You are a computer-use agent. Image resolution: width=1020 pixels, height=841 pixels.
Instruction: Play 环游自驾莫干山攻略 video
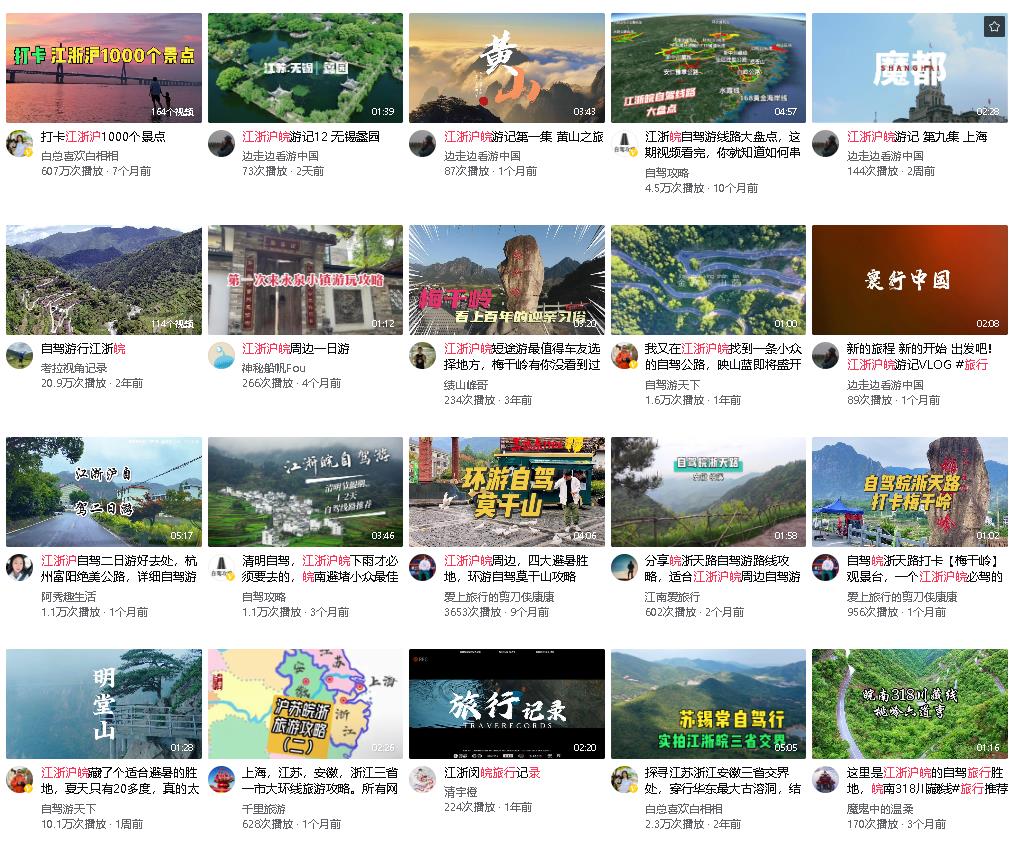506,492
